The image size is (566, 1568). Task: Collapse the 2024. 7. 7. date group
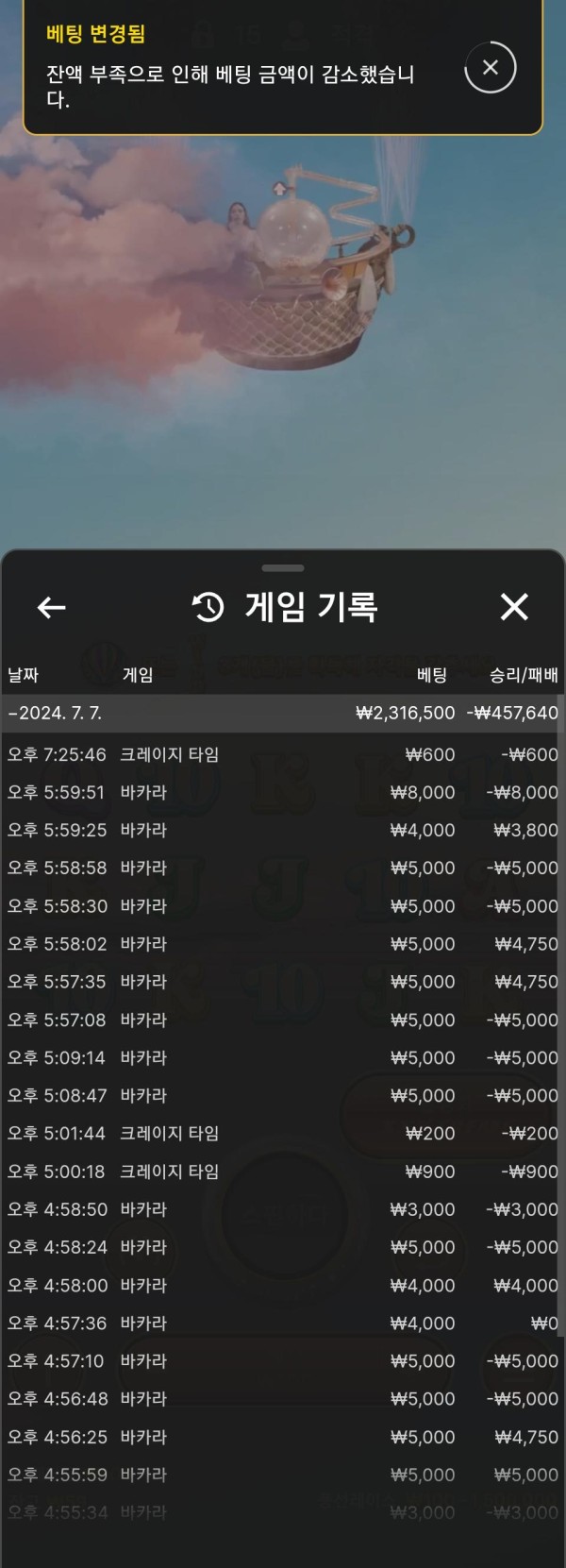(283, 713)
